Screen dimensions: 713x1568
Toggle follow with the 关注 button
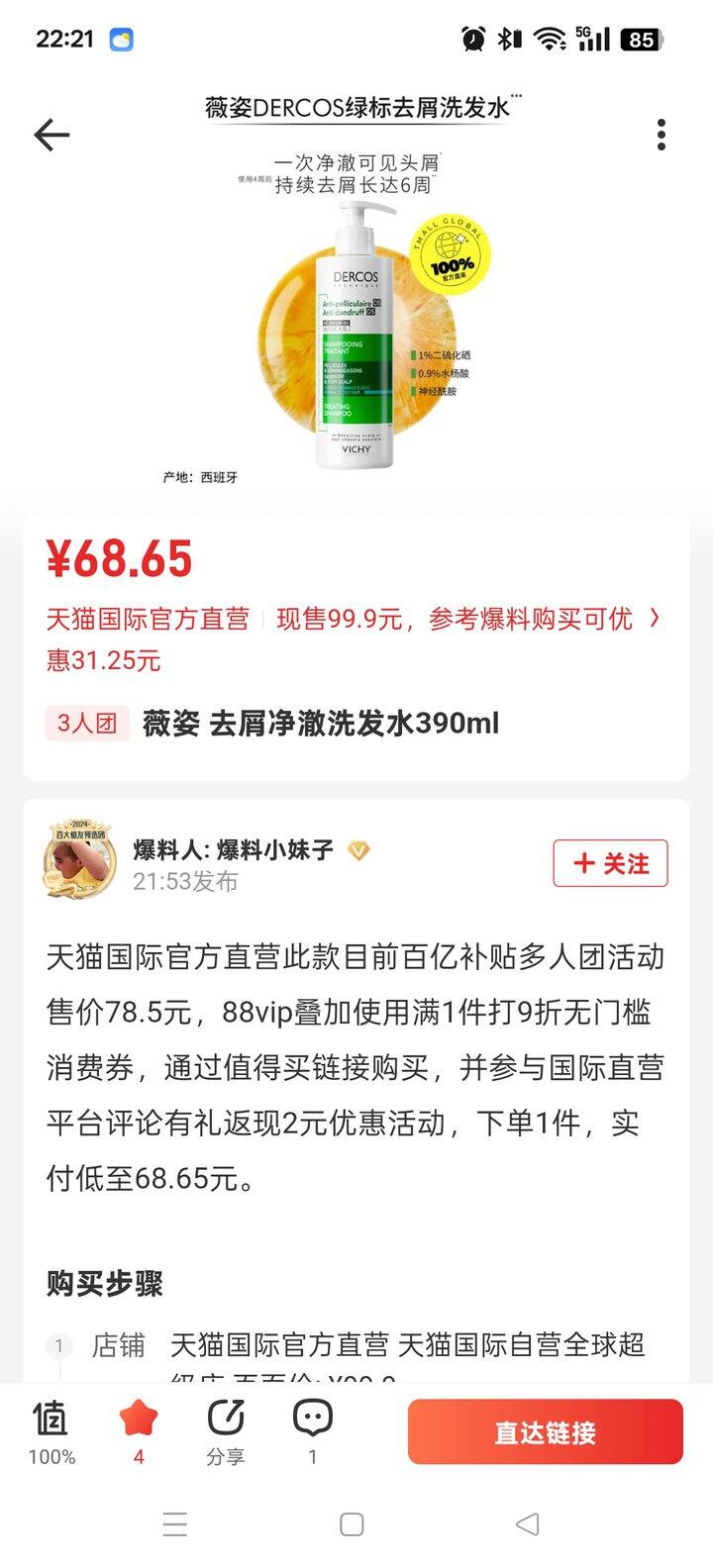coord(610,863)
